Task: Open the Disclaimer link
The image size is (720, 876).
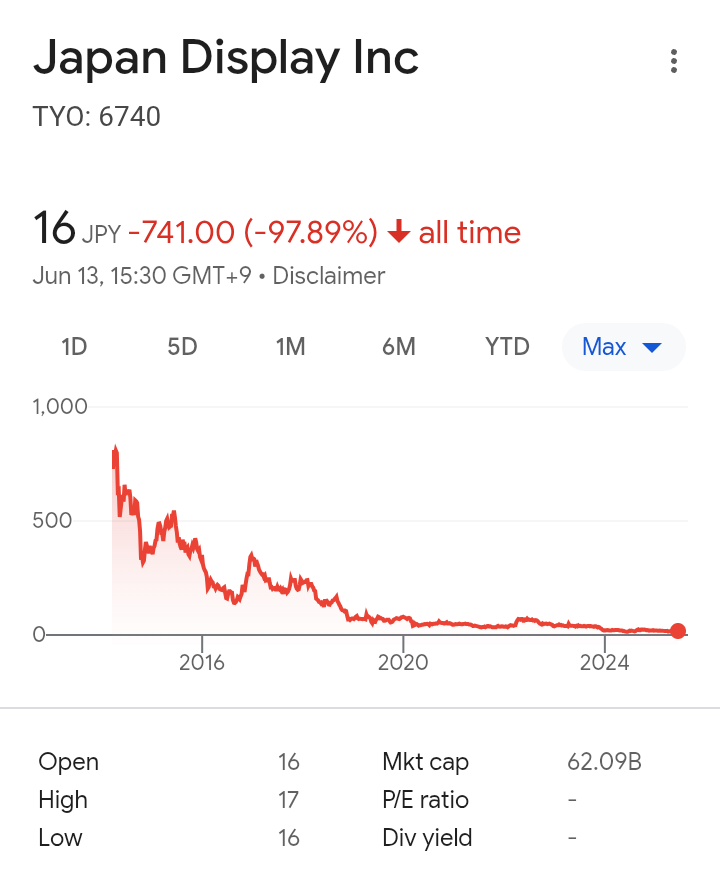Action: pos(329,276)
